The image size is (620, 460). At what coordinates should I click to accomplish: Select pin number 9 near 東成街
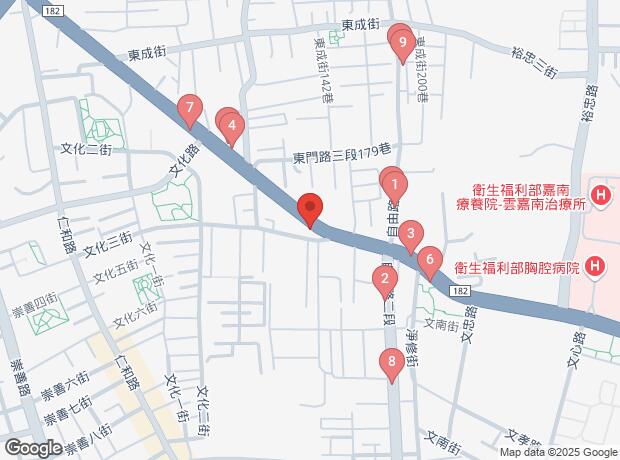[x=402, y=42]
